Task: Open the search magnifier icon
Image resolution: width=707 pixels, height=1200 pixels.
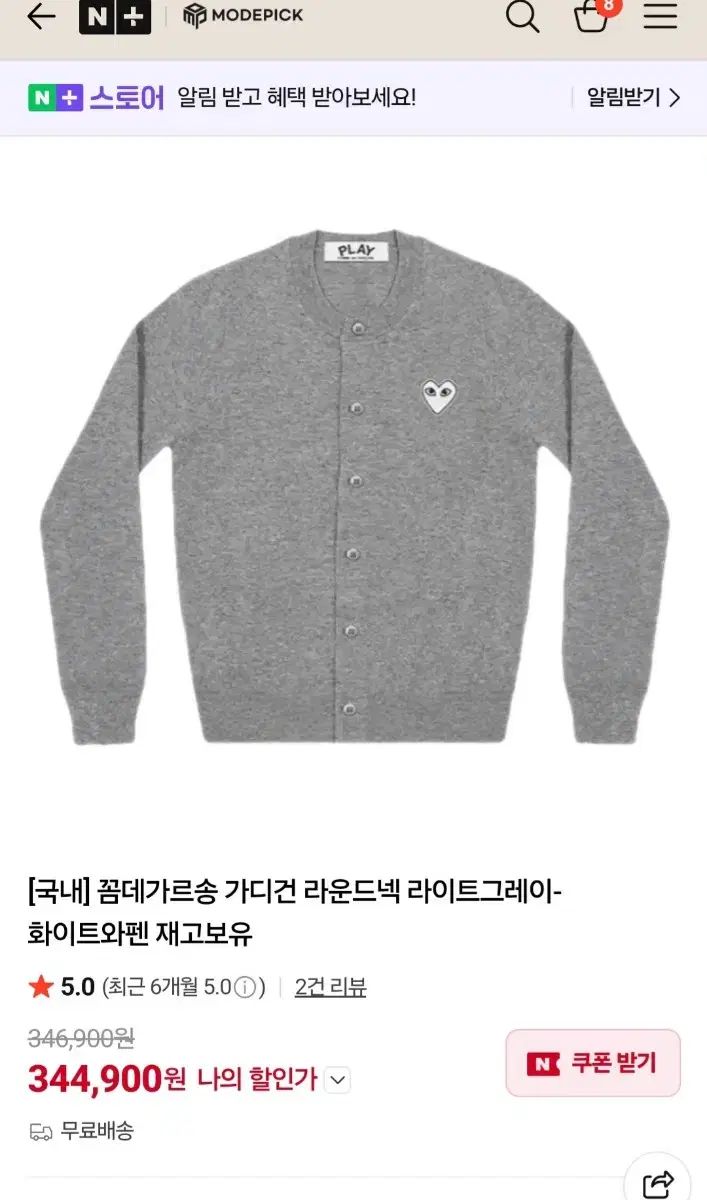Action: (x=522, y=16)
